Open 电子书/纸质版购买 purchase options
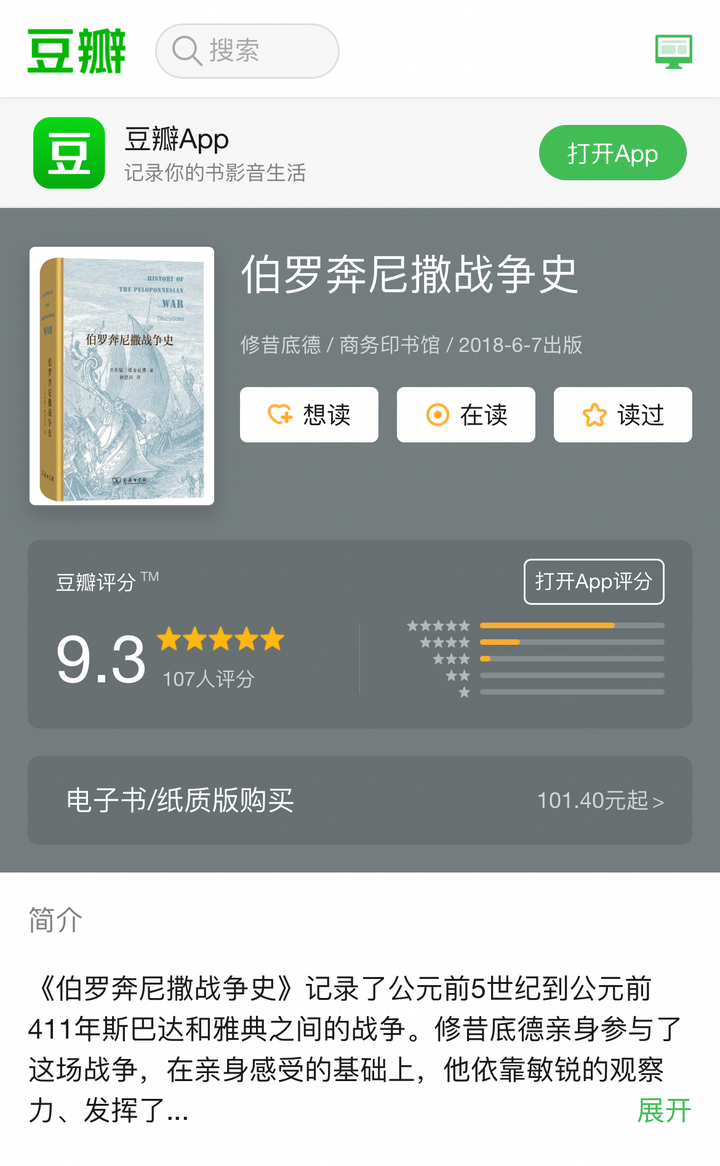 coord(360,800)
